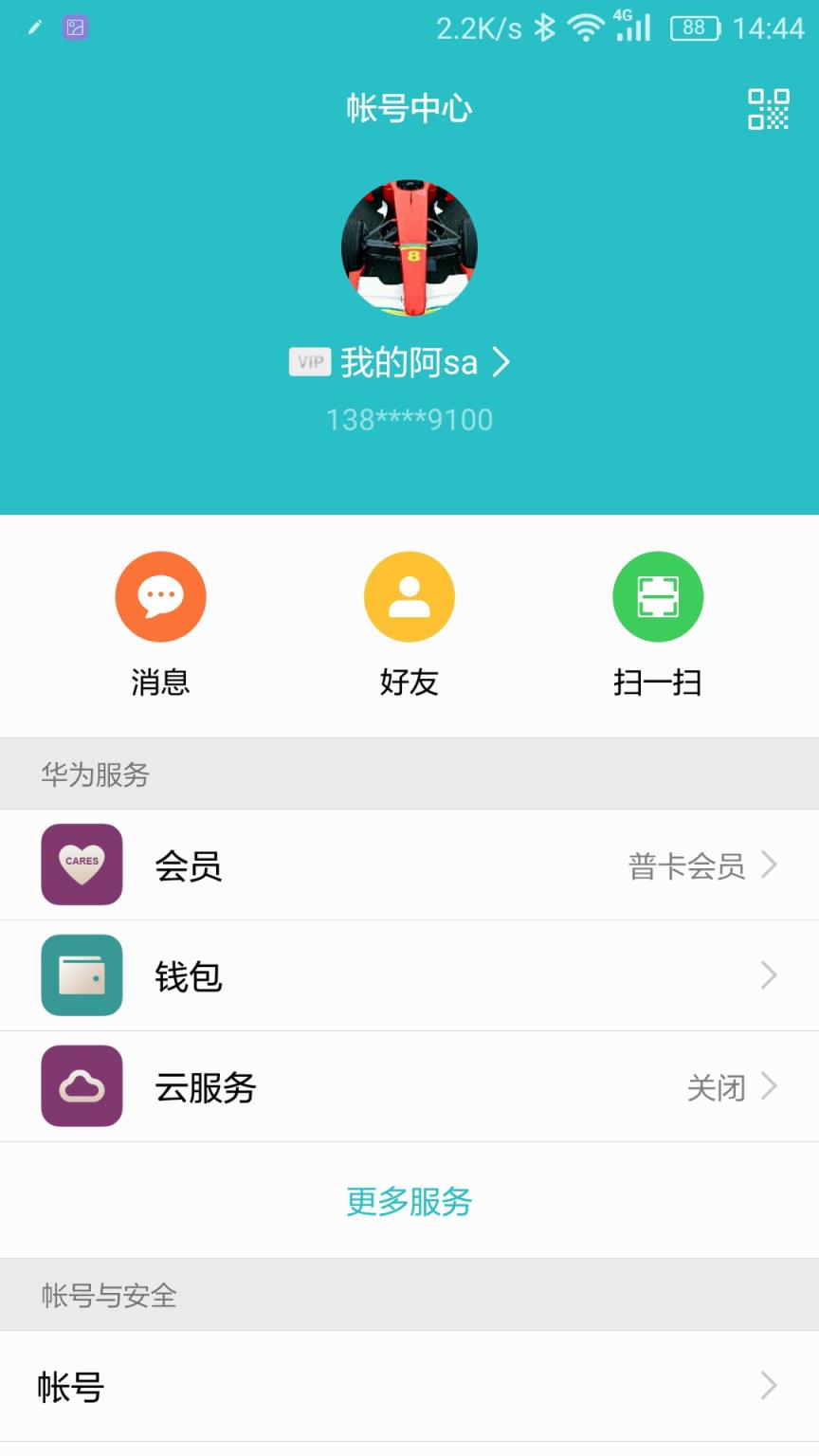Open the QR code scanner in top right corner
Screen dimensions: 819x1456
(x=770, y=109)
